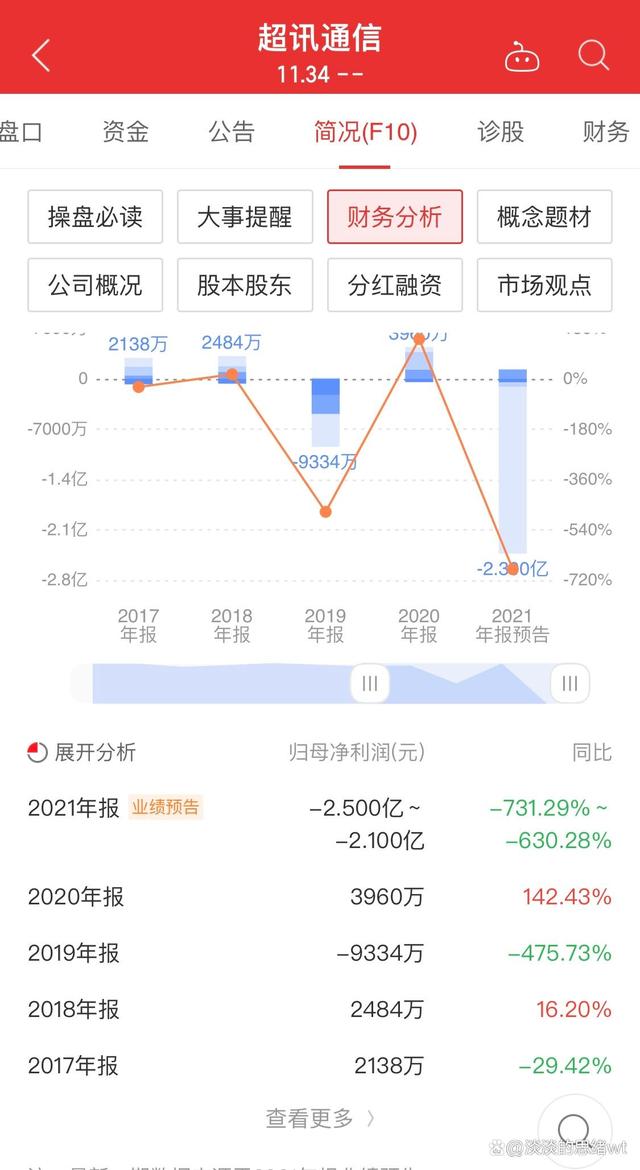Tap 查看更多 to see more reports
This screenshot has width=640, height=1170.
click(x=320, y=1118)
